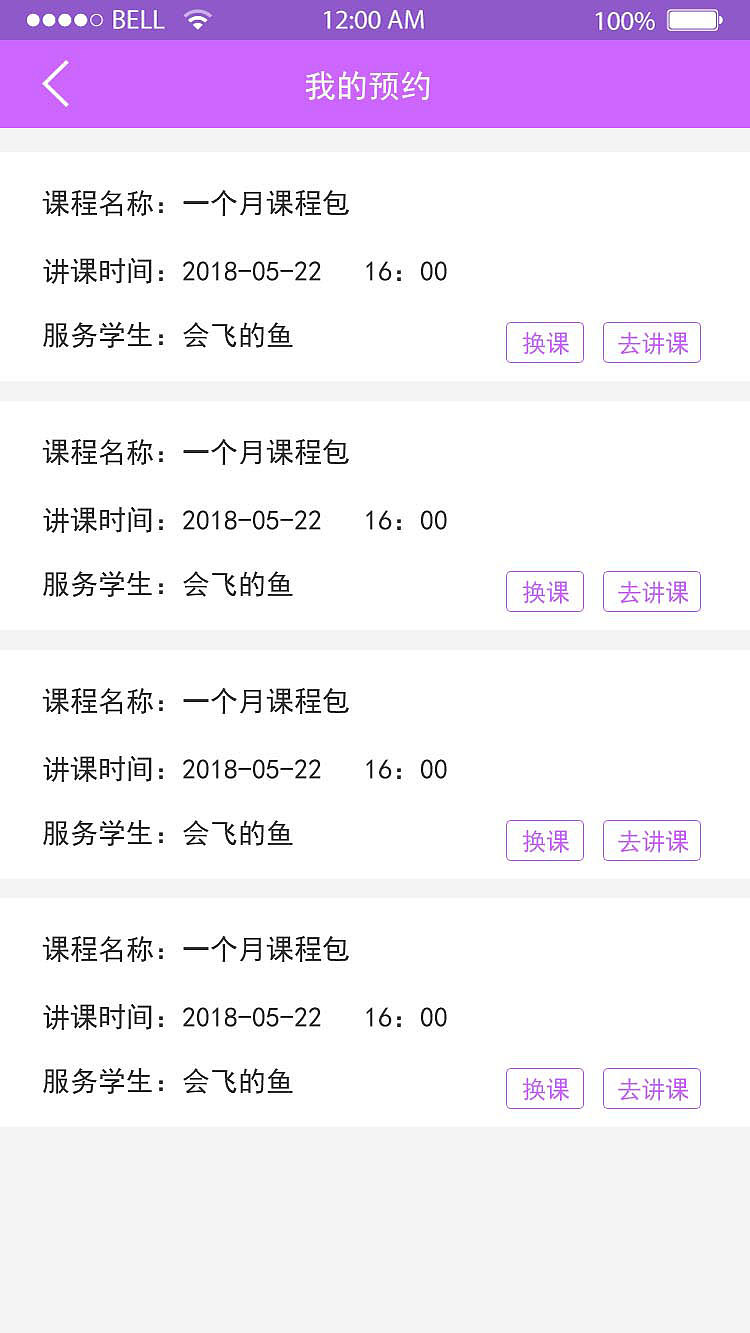Tap course name 一个月课程包 in second card
Screen dimensions: 750x1333
pos(266,453)
